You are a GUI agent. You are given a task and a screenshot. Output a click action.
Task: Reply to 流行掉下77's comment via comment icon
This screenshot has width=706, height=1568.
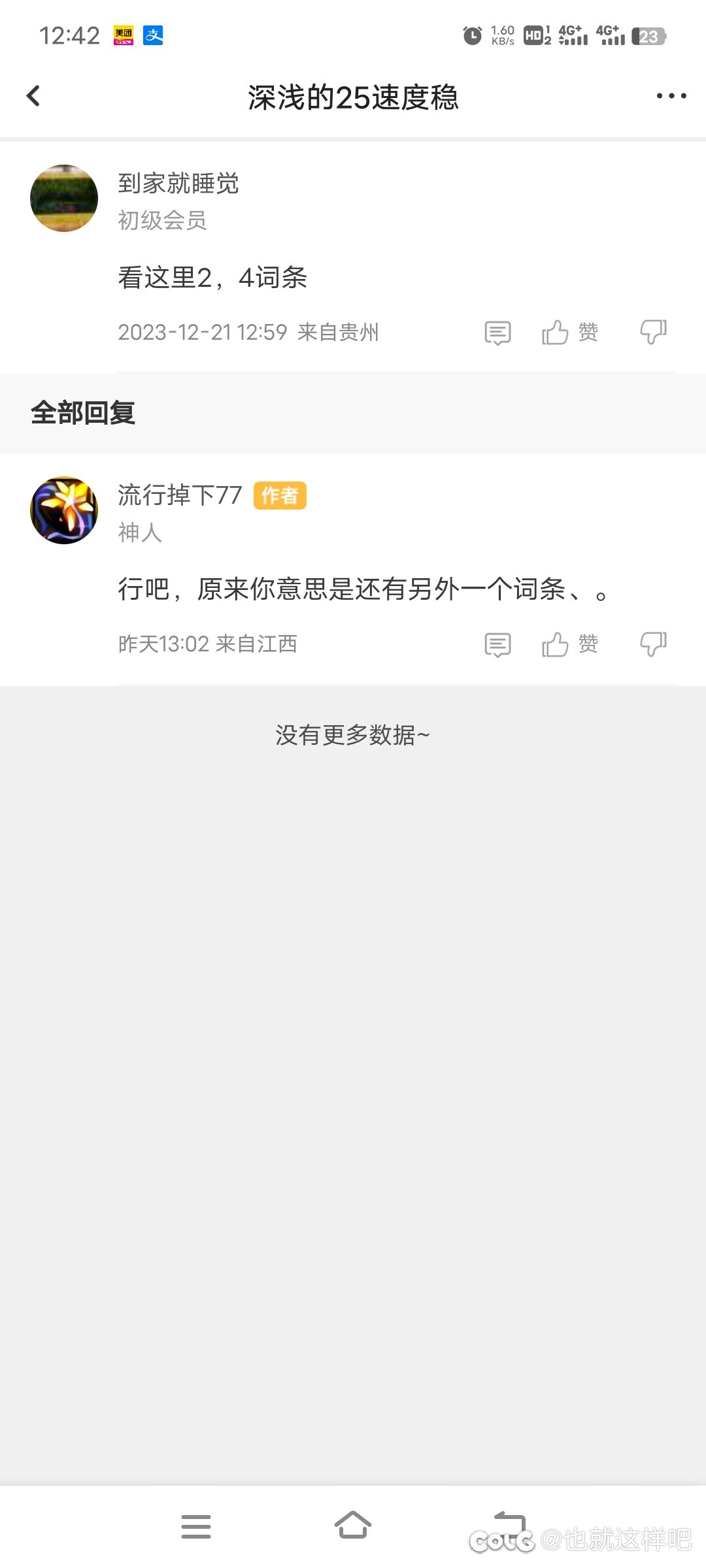pos(497,645)
